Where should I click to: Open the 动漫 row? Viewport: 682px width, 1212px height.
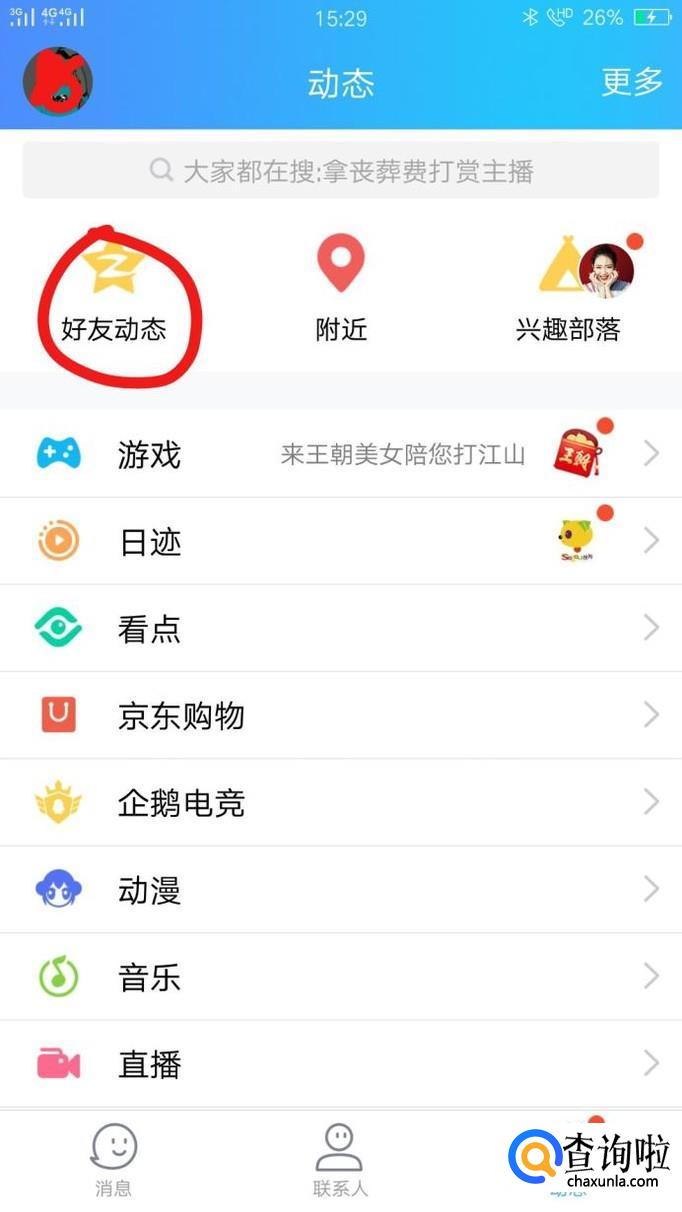[341, 890]
